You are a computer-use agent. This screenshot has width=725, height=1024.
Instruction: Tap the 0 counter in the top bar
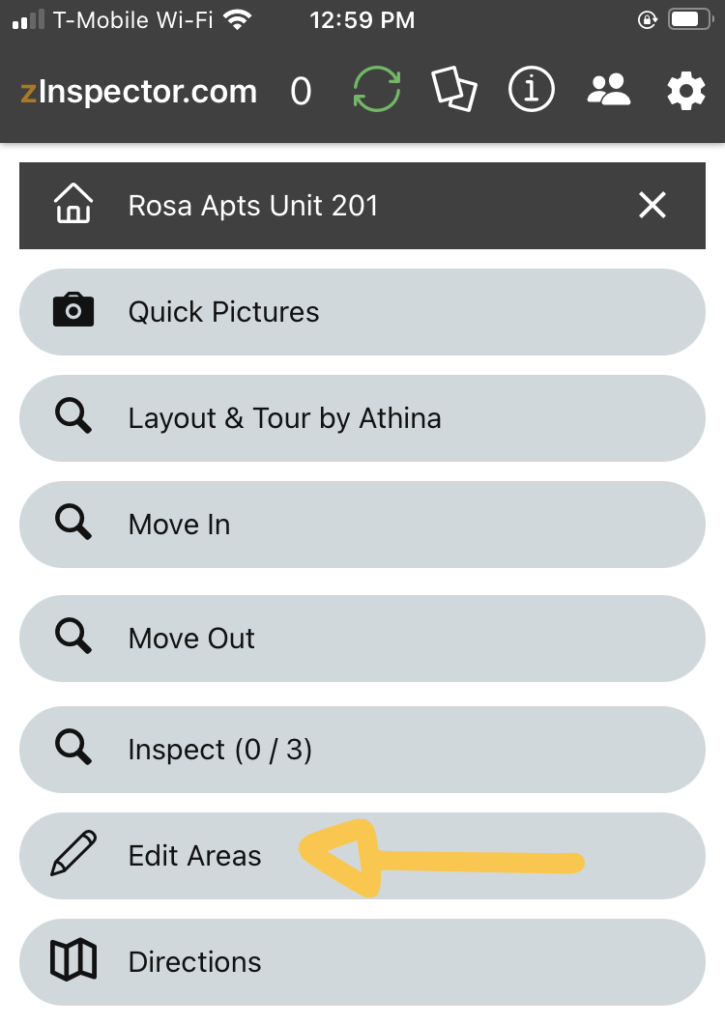click(299, 89)
